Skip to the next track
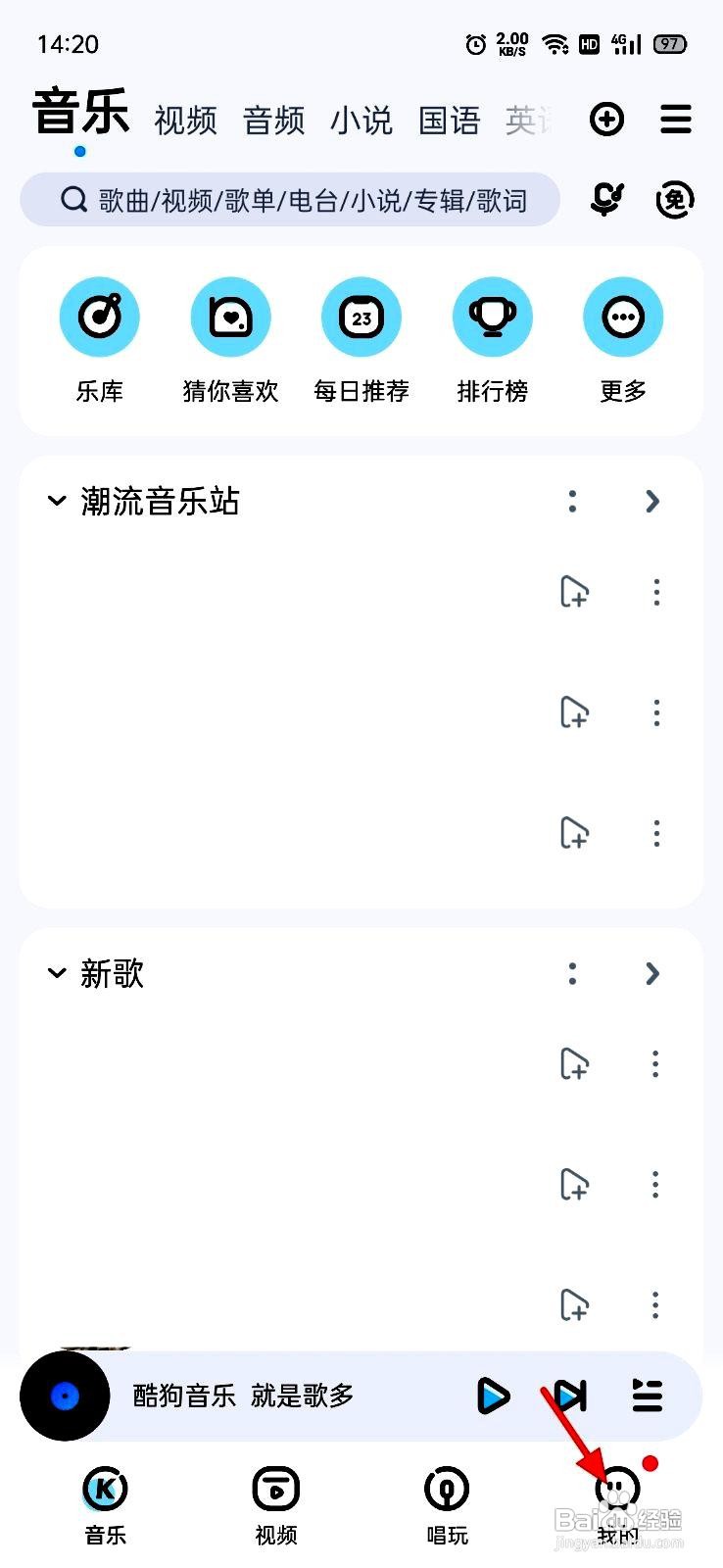This screenshot has height=1568, width=723. [x=570, y=1396]
